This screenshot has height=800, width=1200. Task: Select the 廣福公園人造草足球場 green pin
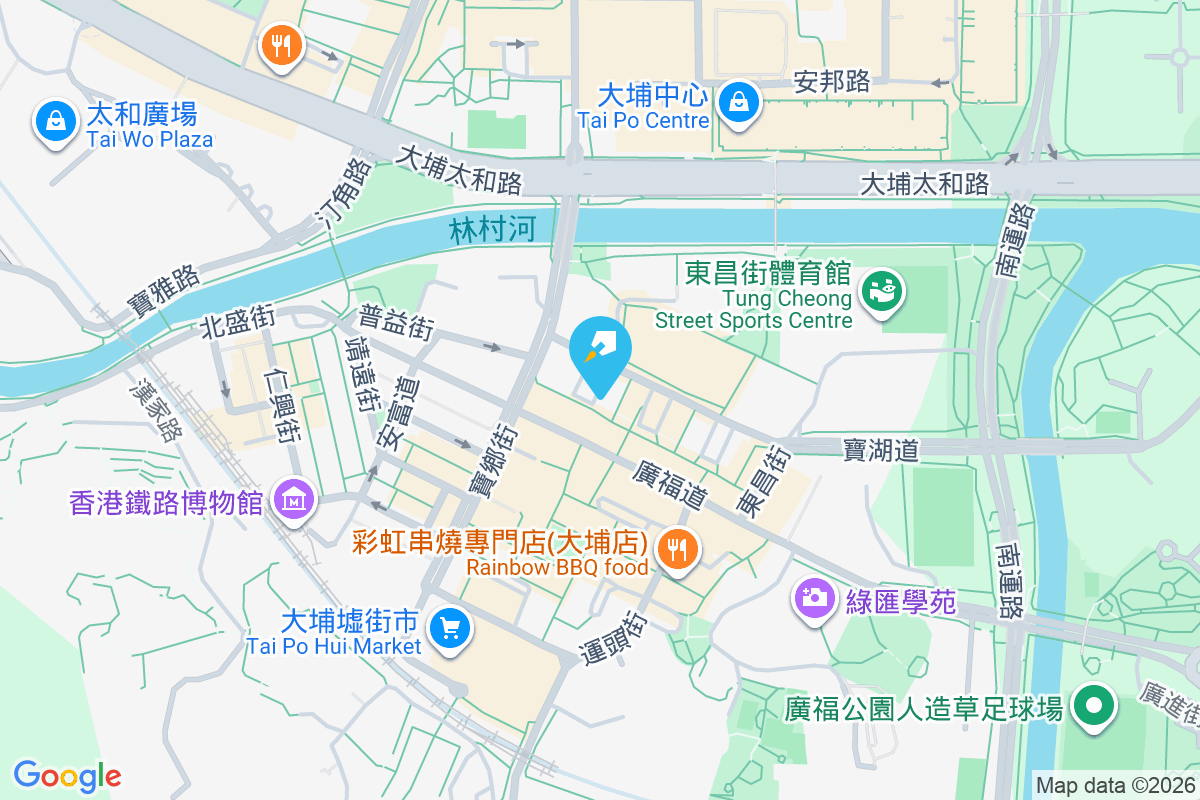(x=1095, y=707)
